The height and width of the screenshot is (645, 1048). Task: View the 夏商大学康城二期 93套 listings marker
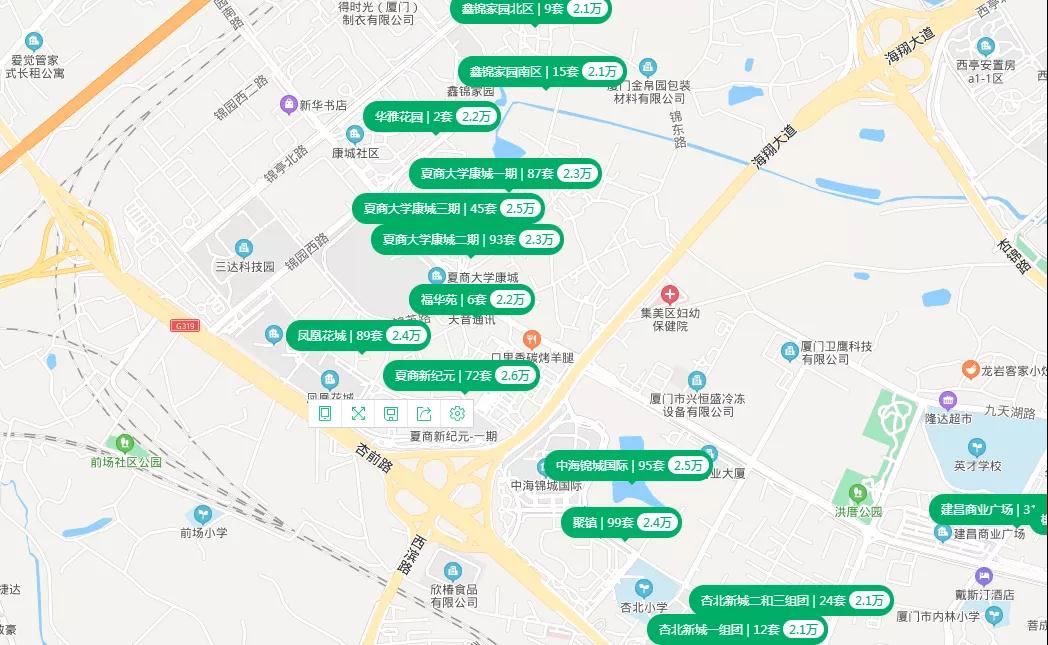tap(467, 239)
